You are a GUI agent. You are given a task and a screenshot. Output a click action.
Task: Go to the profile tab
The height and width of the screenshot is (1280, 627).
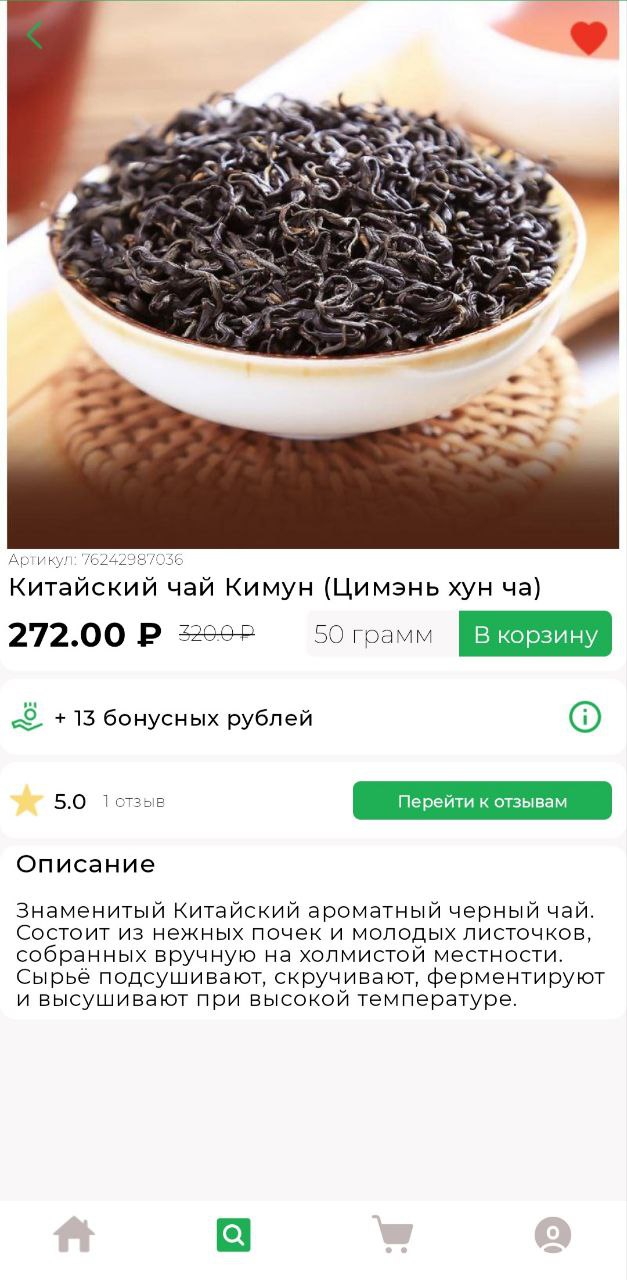click(552, 1234)
